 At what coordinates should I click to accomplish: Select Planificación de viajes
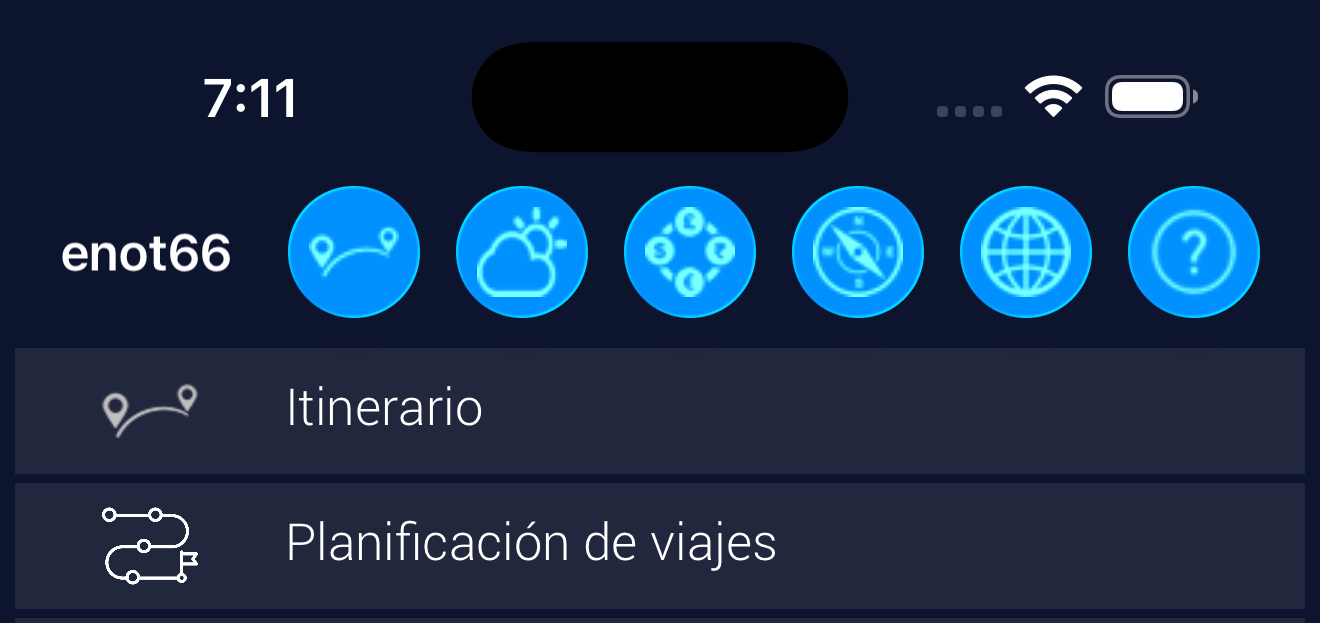tap(660, 545)
